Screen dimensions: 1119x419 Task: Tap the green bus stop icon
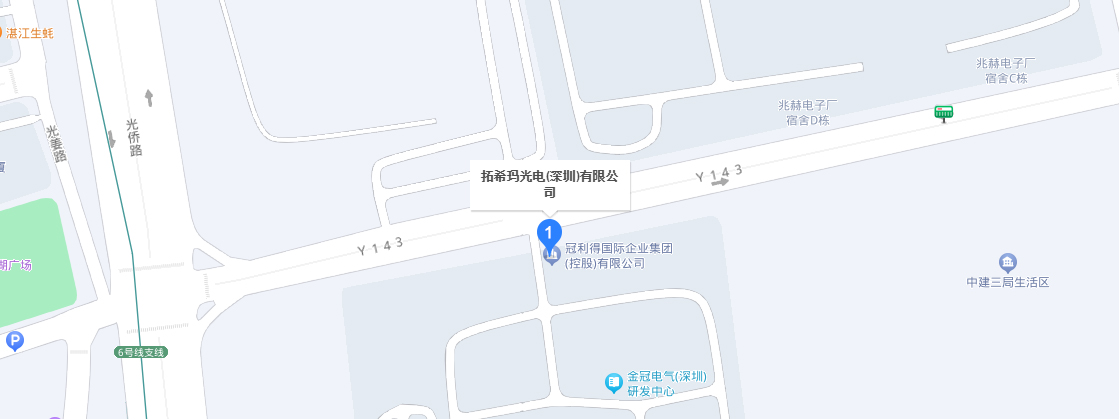pyautogui.click(x=942, y=113)
